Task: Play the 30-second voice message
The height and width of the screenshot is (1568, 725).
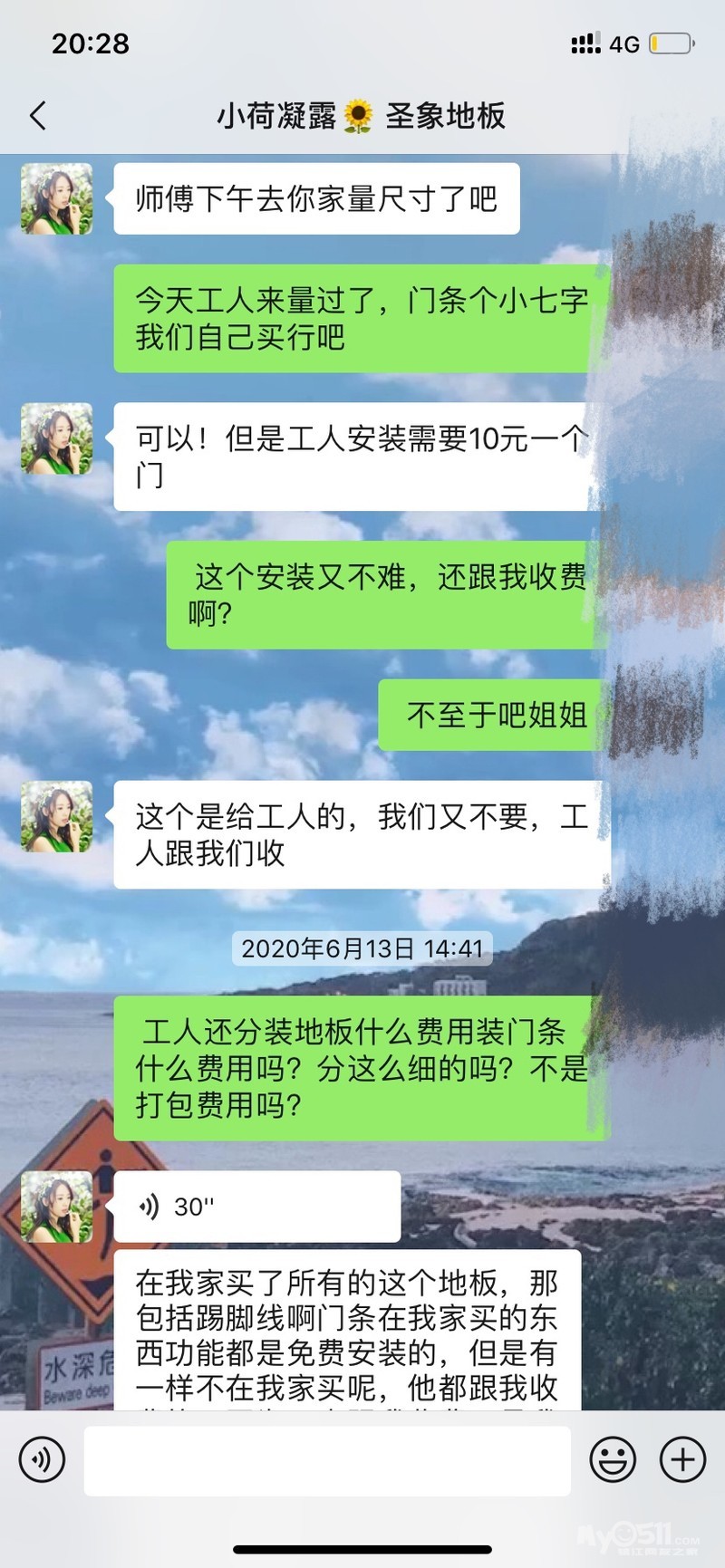Action: click(x=257, y=1206)
